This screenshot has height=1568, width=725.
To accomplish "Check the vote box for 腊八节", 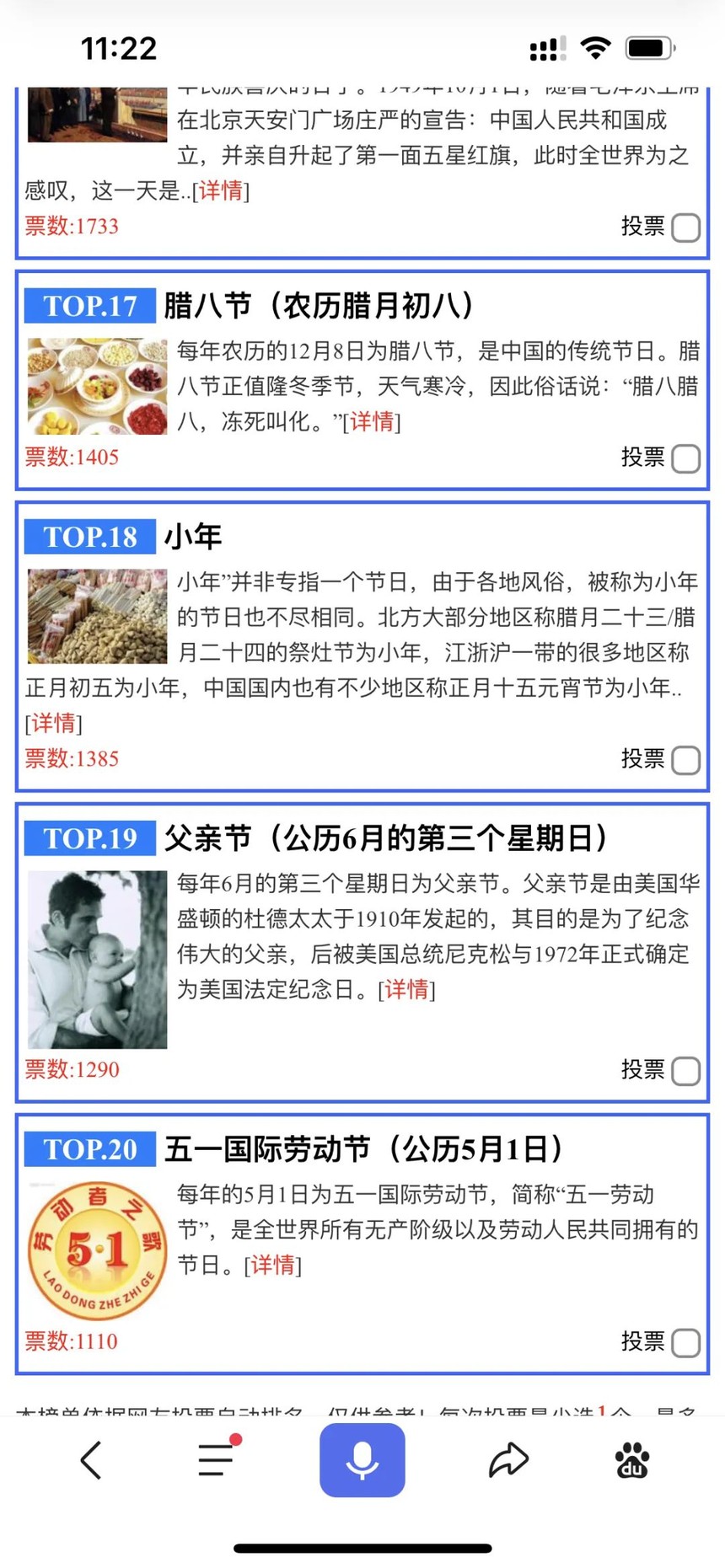I will tap(685, 459).
